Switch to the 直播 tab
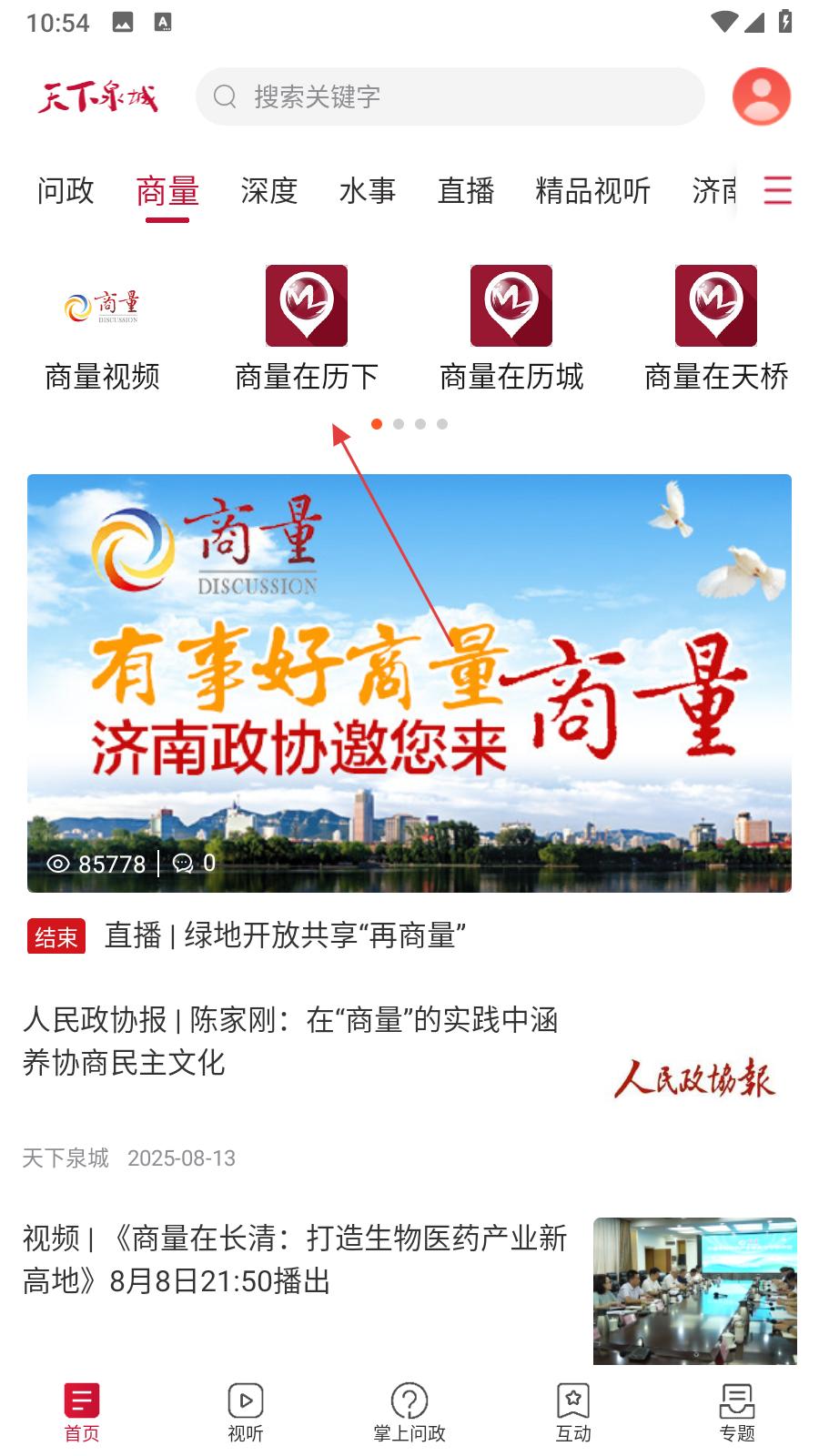Image resolution: width=819 pixels, height=1456 pixels. 466,191
